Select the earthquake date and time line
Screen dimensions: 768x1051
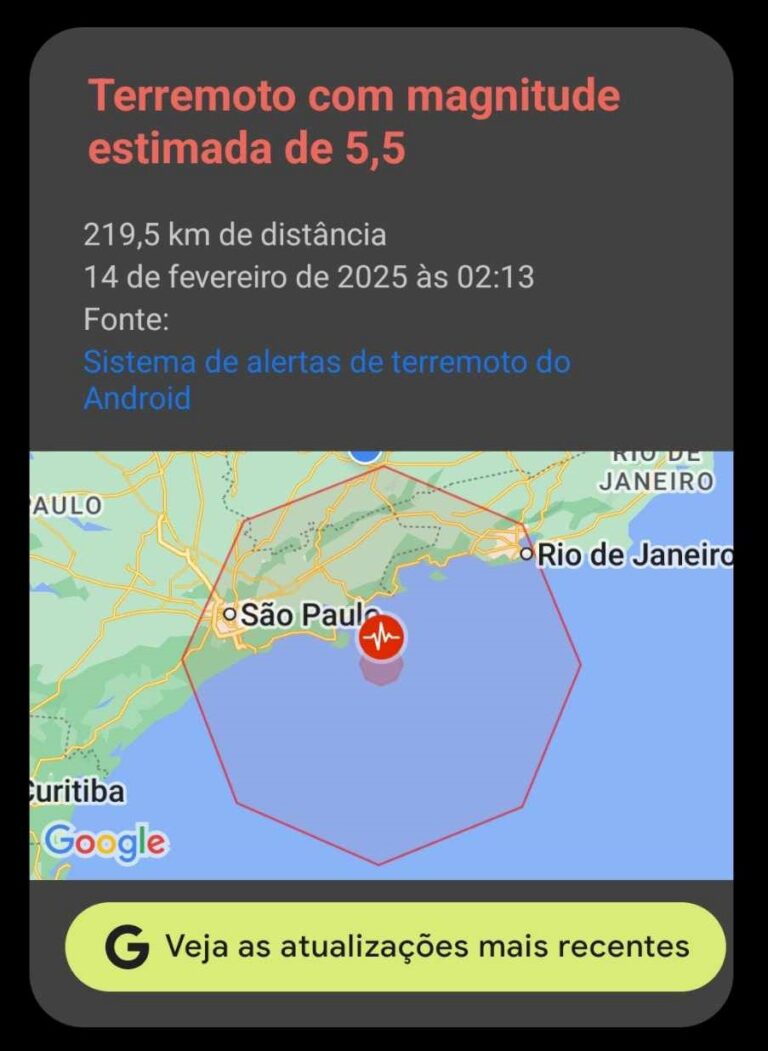[308, 277]
